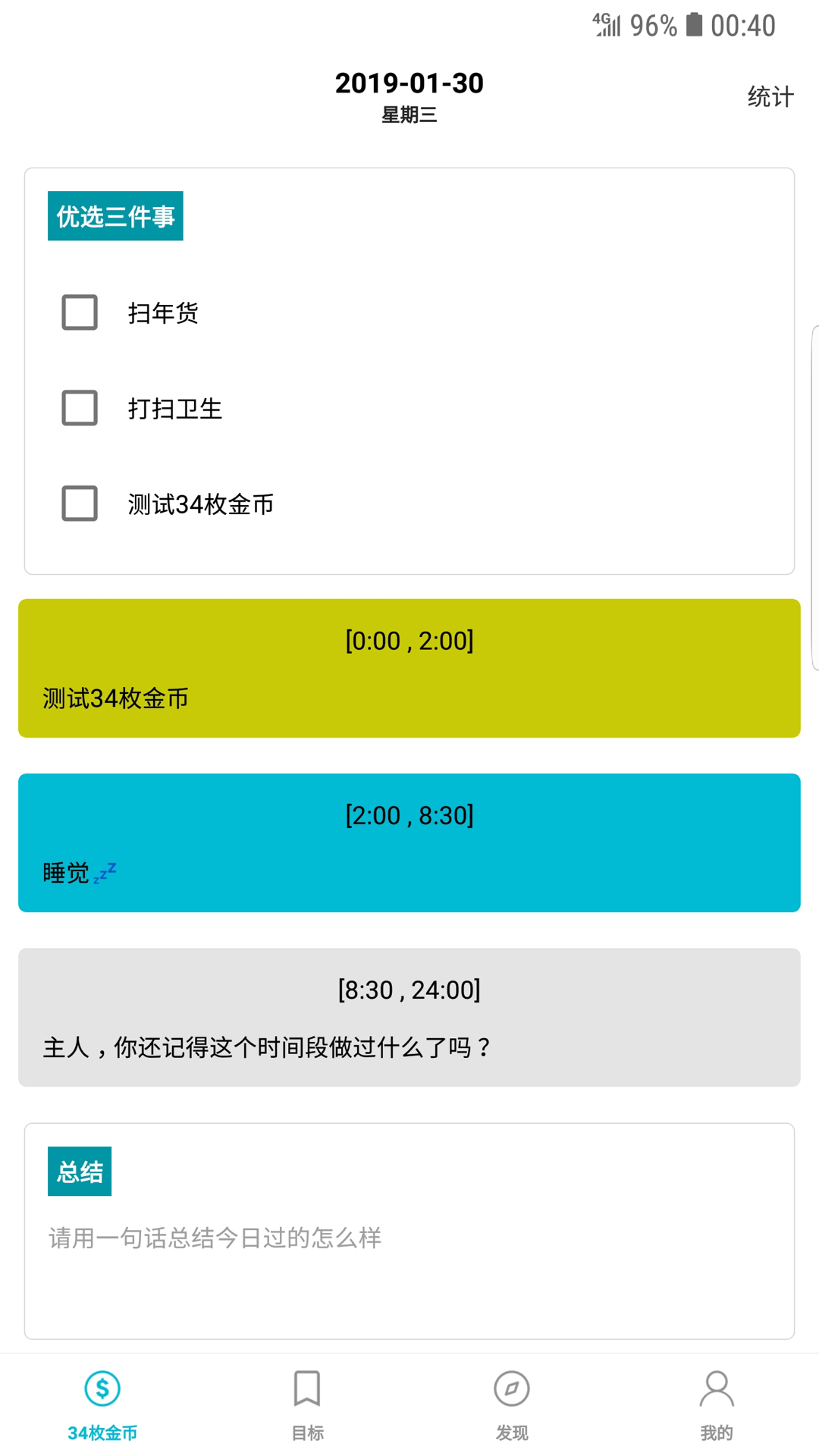819x1456 pixels.
Task: Tap the battery indicator in status bar
Action: coord(692,23)
